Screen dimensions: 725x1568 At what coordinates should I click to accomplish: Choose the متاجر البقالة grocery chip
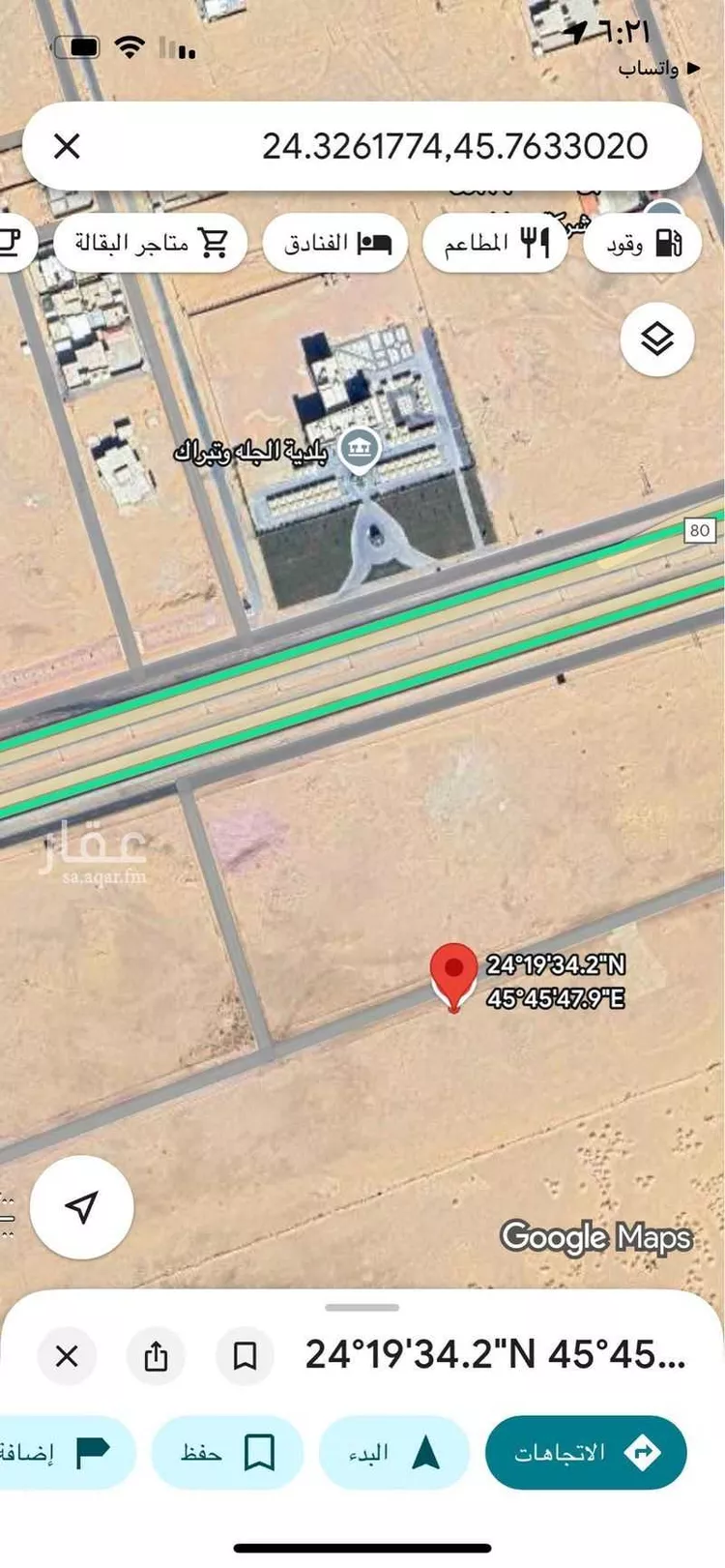click(151, 243)
